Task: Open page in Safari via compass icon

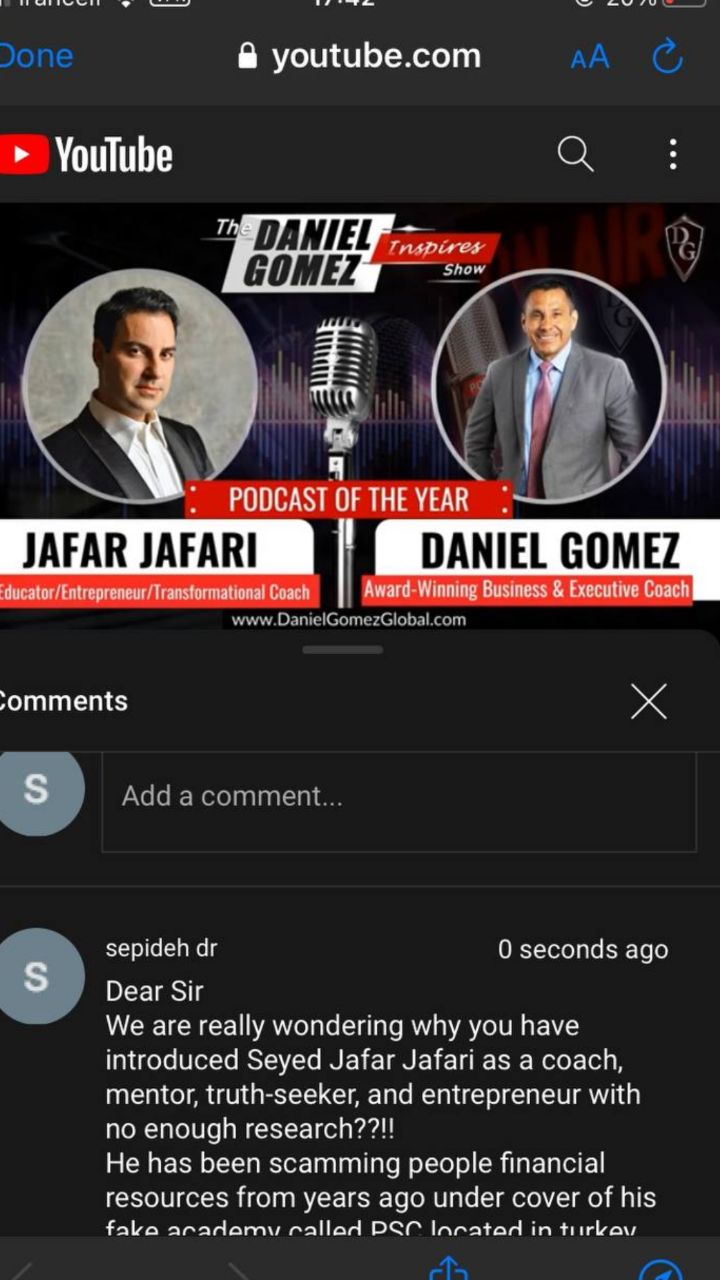Action: coord(660,1268)
